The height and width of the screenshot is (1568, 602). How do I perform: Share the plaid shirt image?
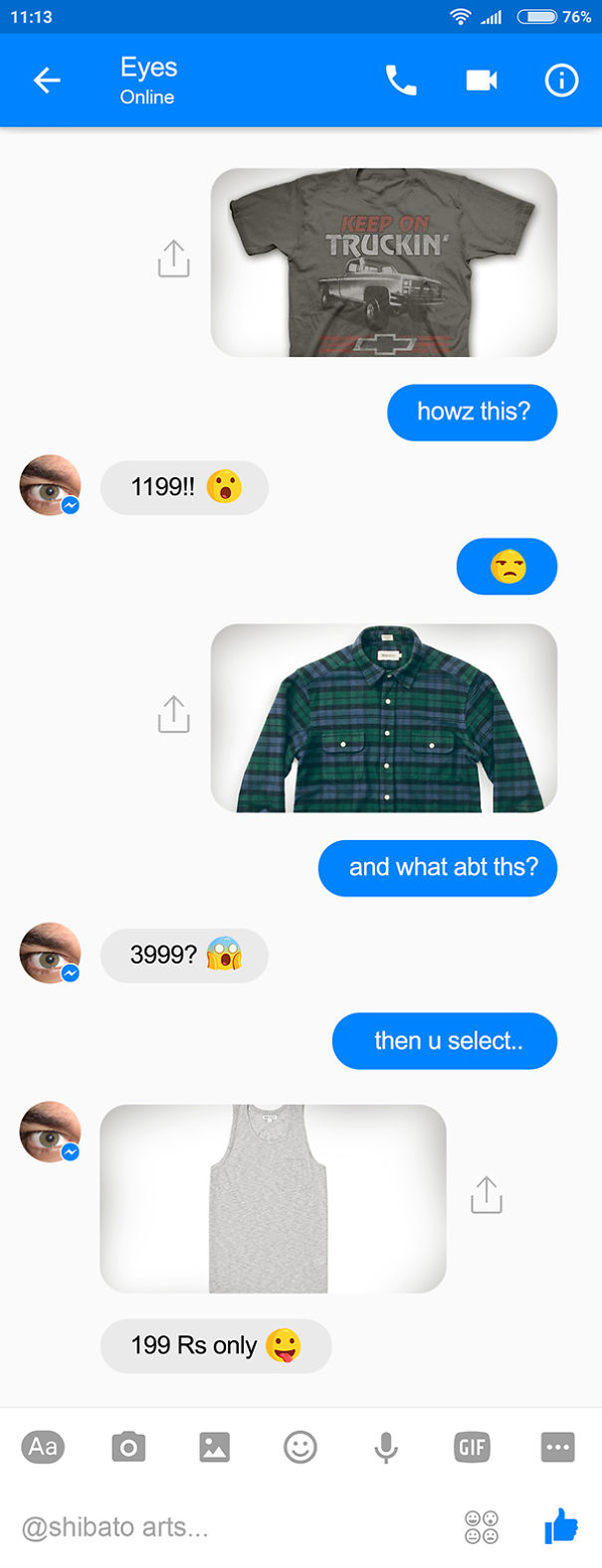tap(173, 714)
